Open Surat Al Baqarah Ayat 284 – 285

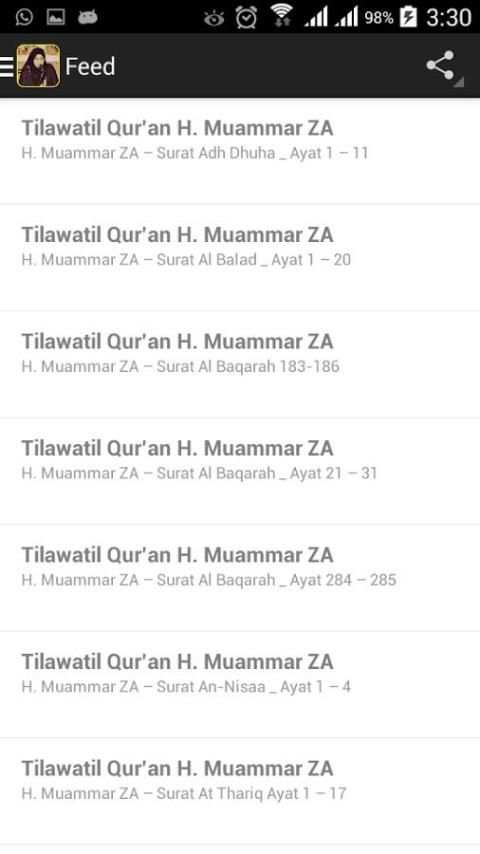tap(240, 578)
